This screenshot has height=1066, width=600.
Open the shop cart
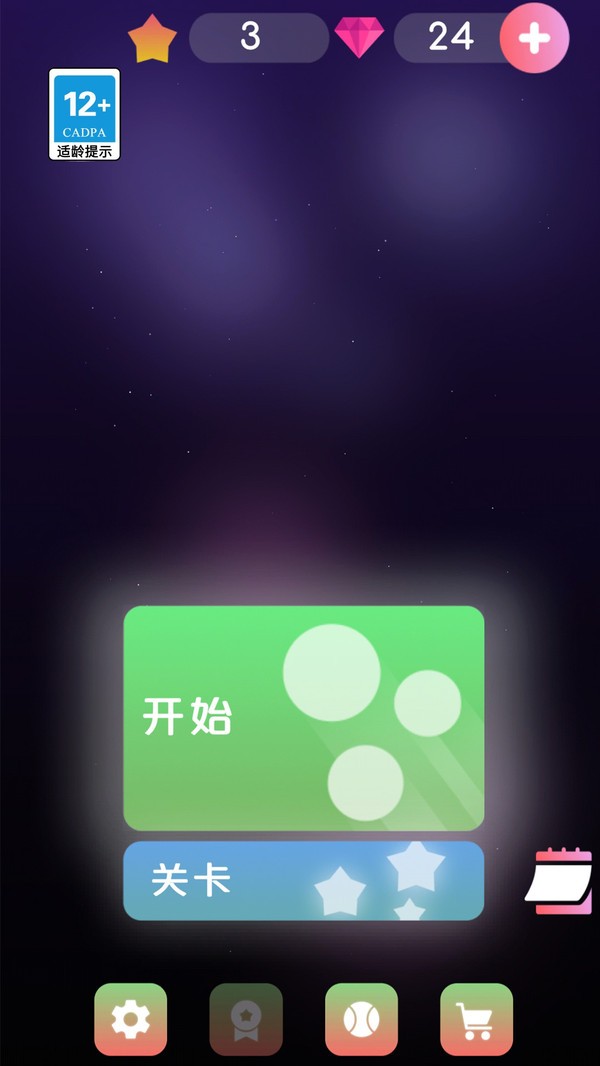(x=476, y=1019)
